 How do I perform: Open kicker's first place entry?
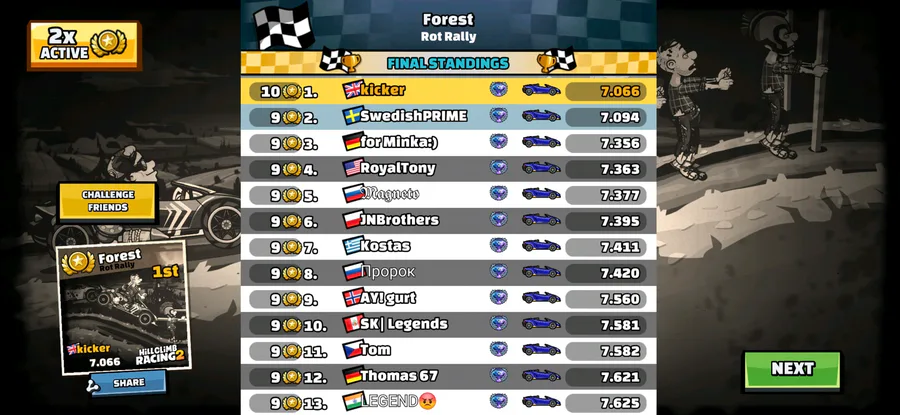448,91
